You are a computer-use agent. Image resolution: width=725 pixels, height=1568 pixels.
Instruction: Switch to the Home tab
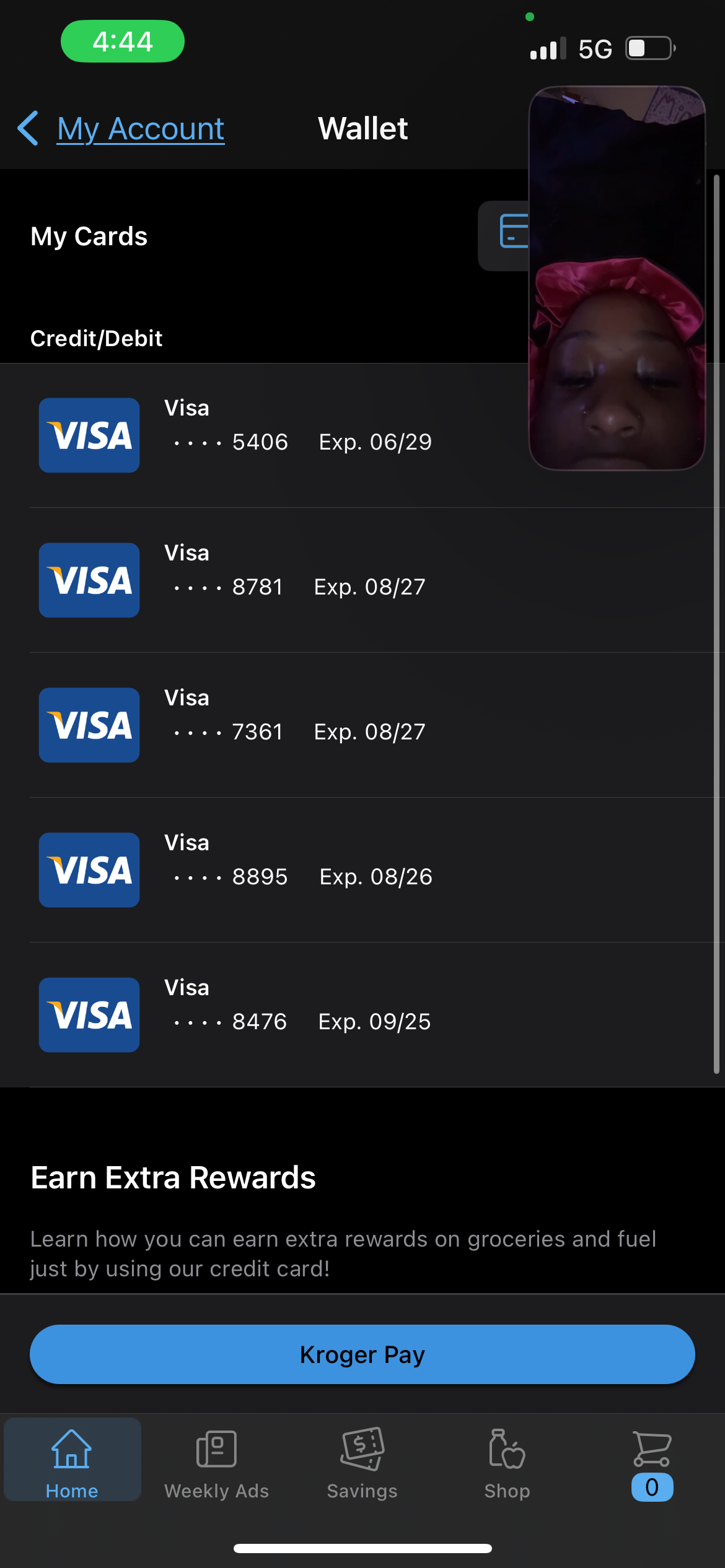click(x=72, y=1462)
